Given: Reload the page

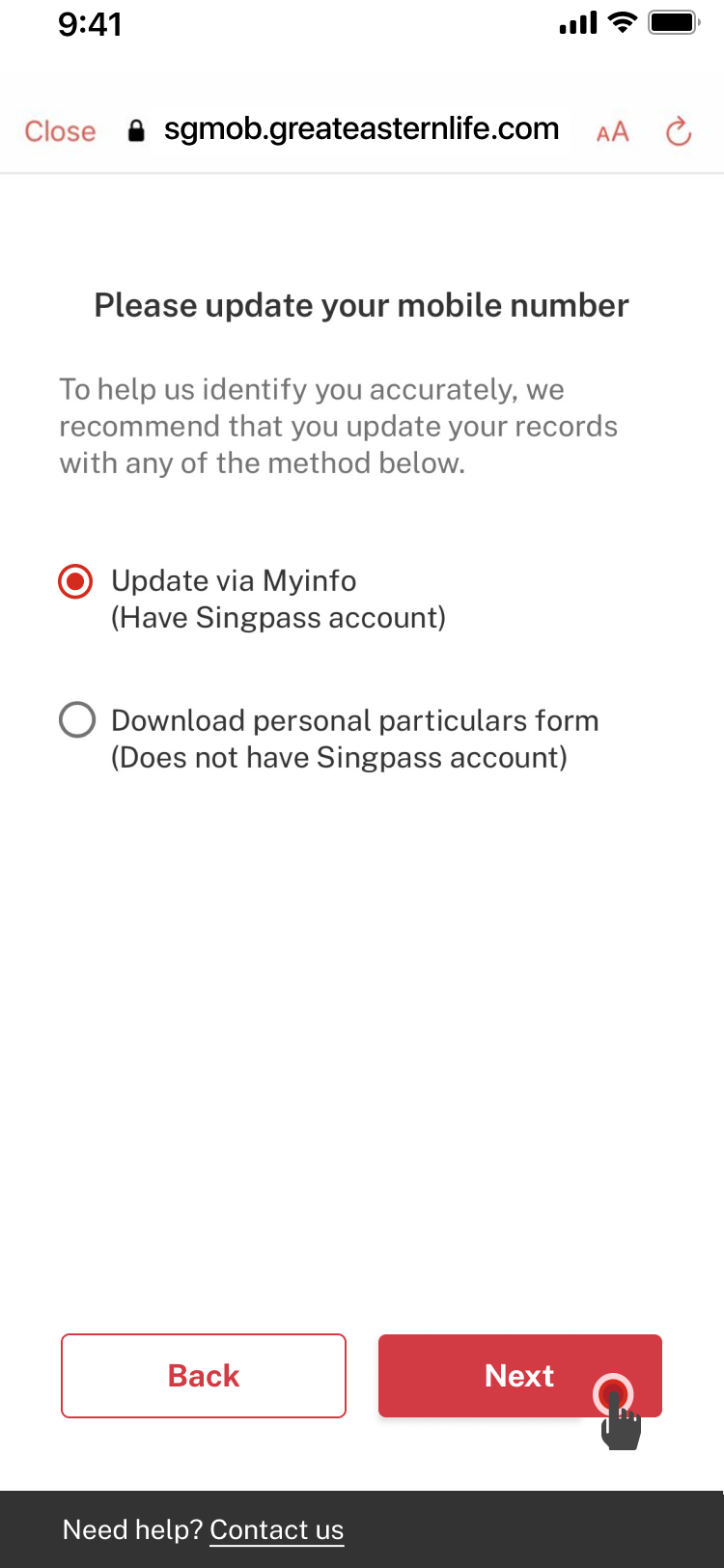Looking at the screenshot, I should [679, 131].
